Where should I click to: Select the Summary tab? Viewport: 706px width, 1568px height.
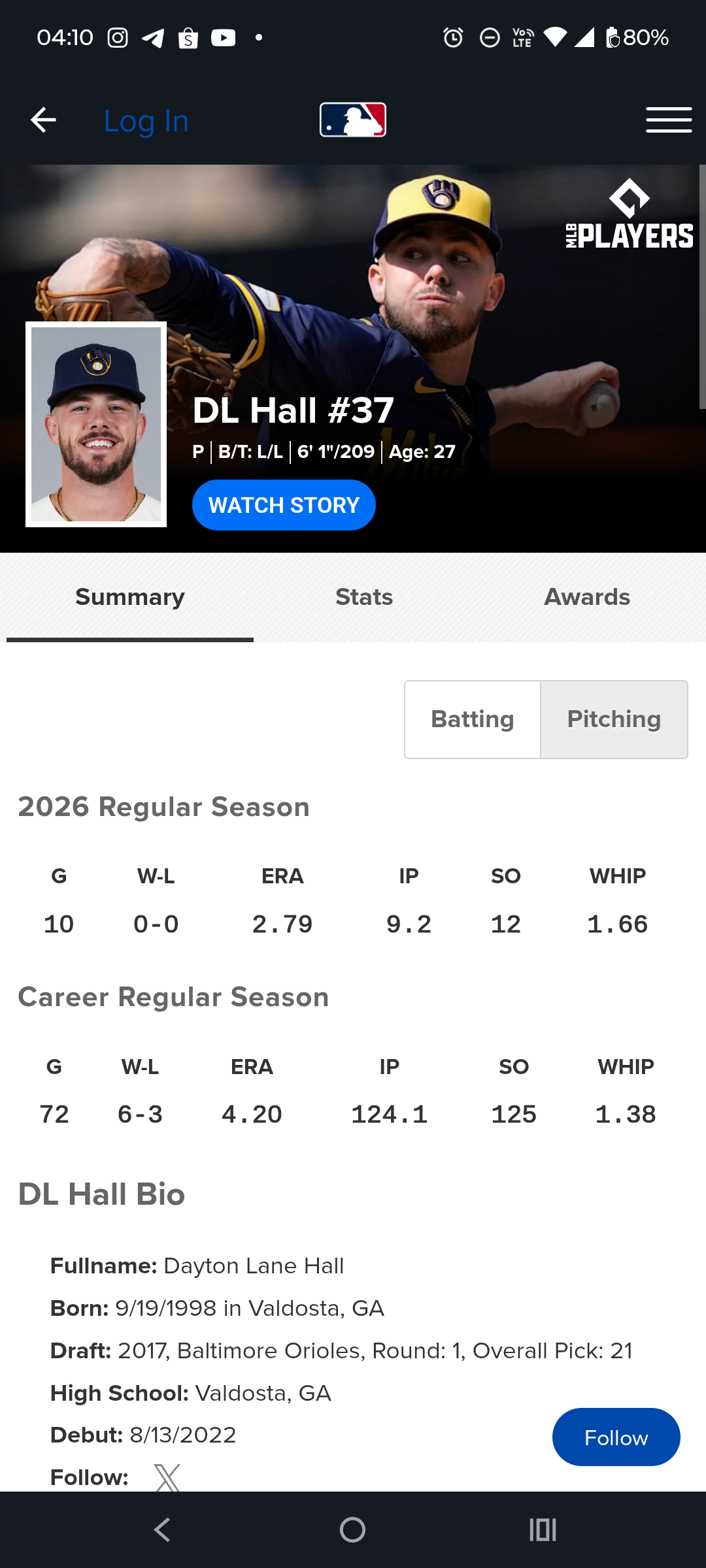tap(130, 597)
